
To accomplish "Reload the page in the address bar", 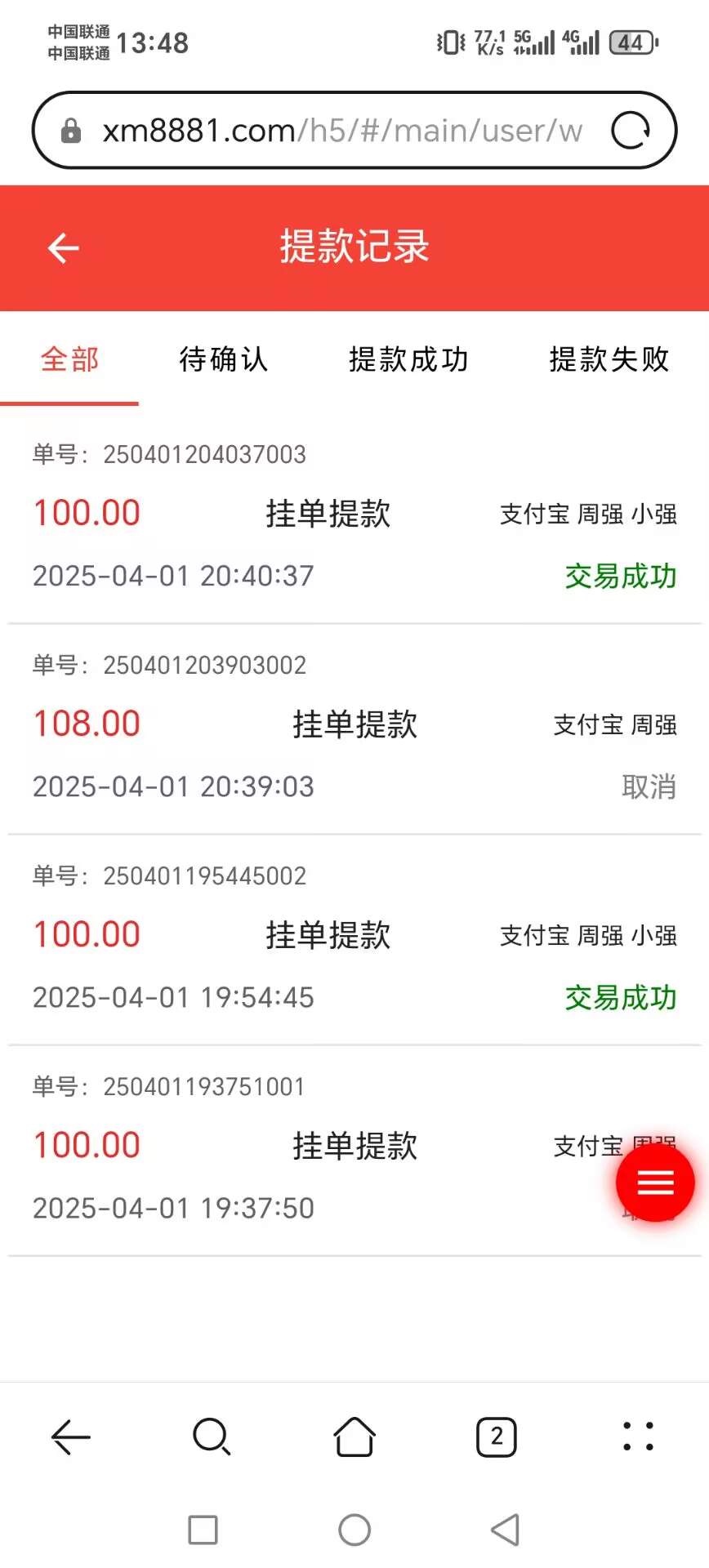I will (631, 131).
